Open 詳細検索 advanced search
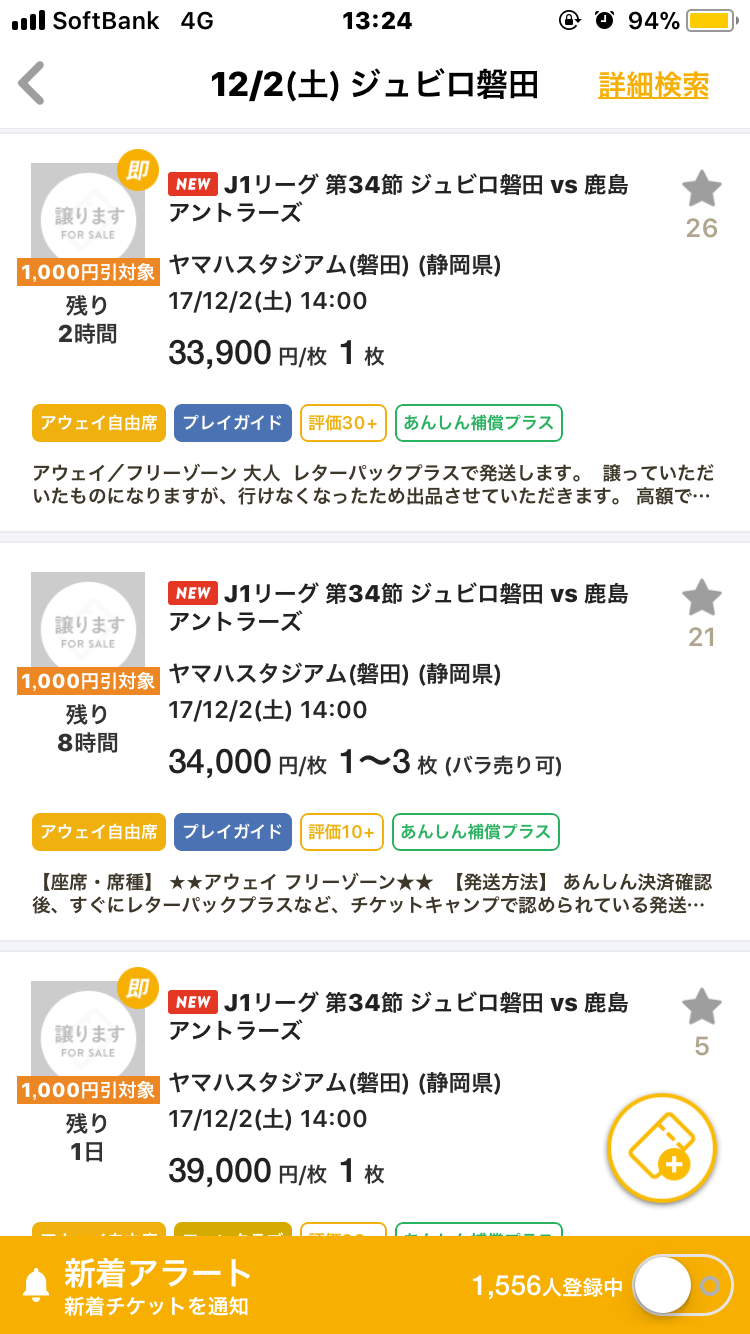This screenshot has height=1334, width=750. pyautogui.click(x=653, y=85)
